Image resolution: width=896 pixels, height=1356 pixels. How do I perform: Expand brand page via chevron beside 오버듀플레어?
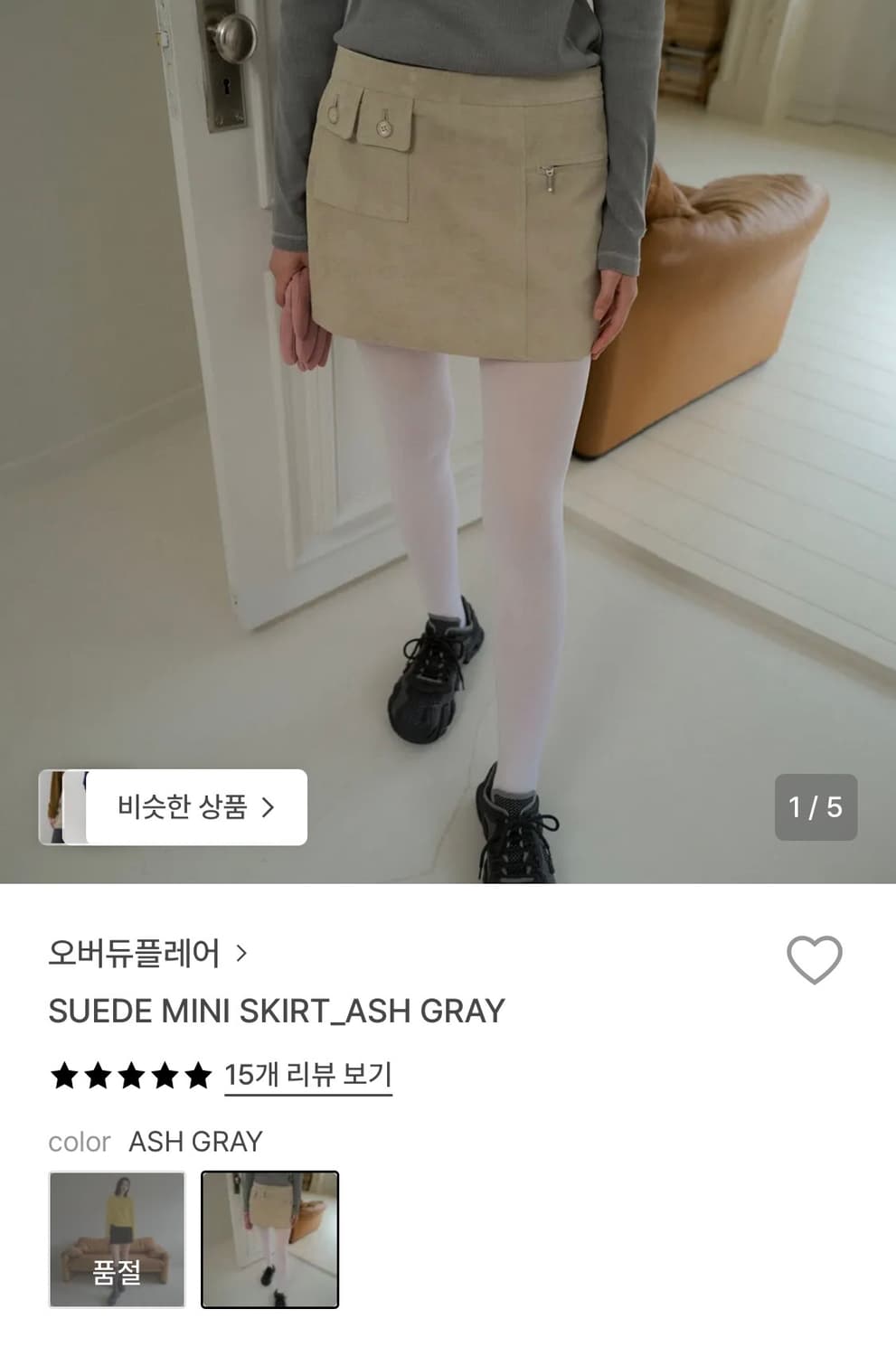242,954
